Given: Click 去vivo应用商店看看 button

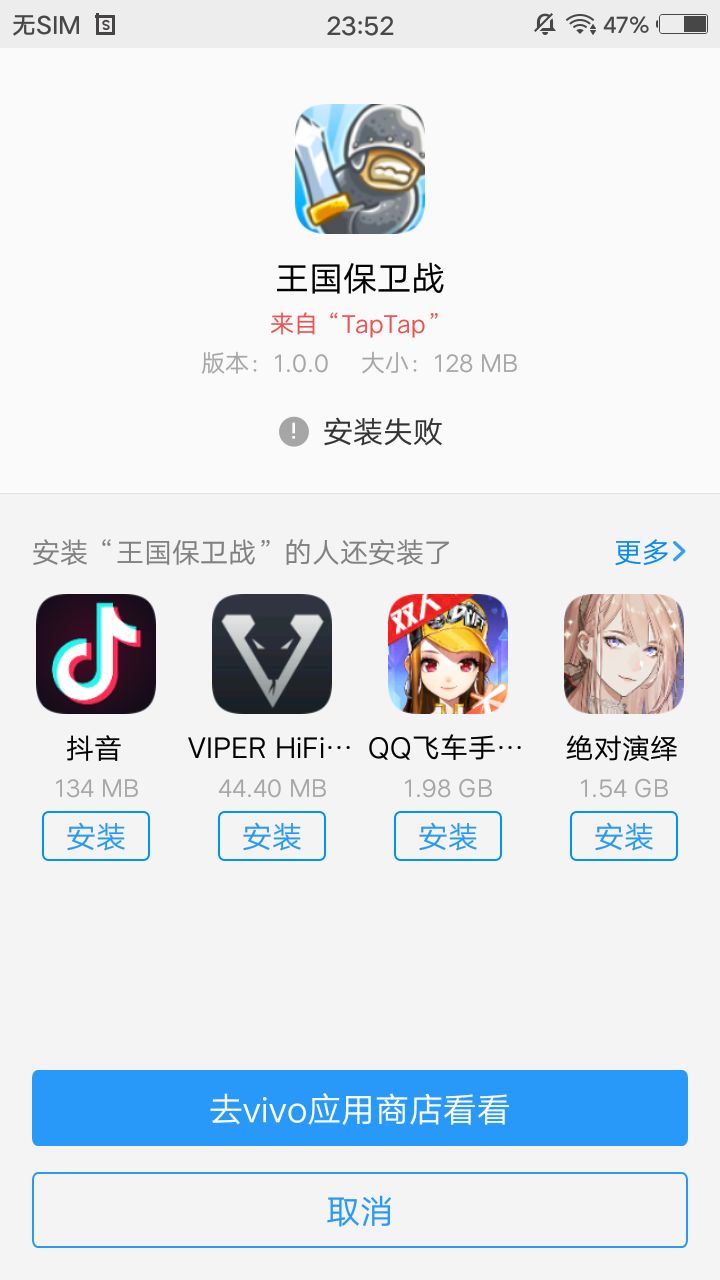Looking at the screenshot, I should [360, 1107].
